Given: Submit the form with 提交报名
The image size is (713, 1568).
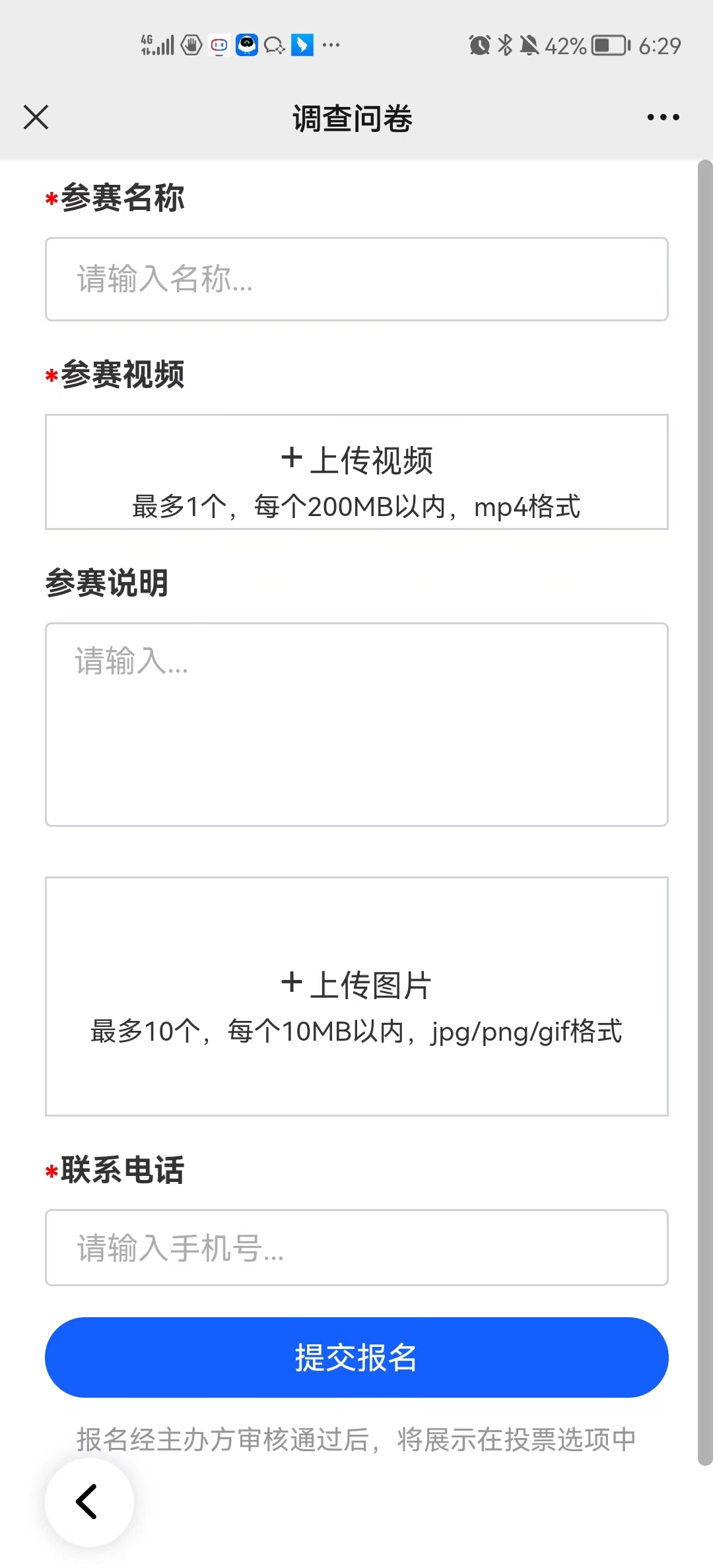Looking at the screenshot, I should 356,1357.
